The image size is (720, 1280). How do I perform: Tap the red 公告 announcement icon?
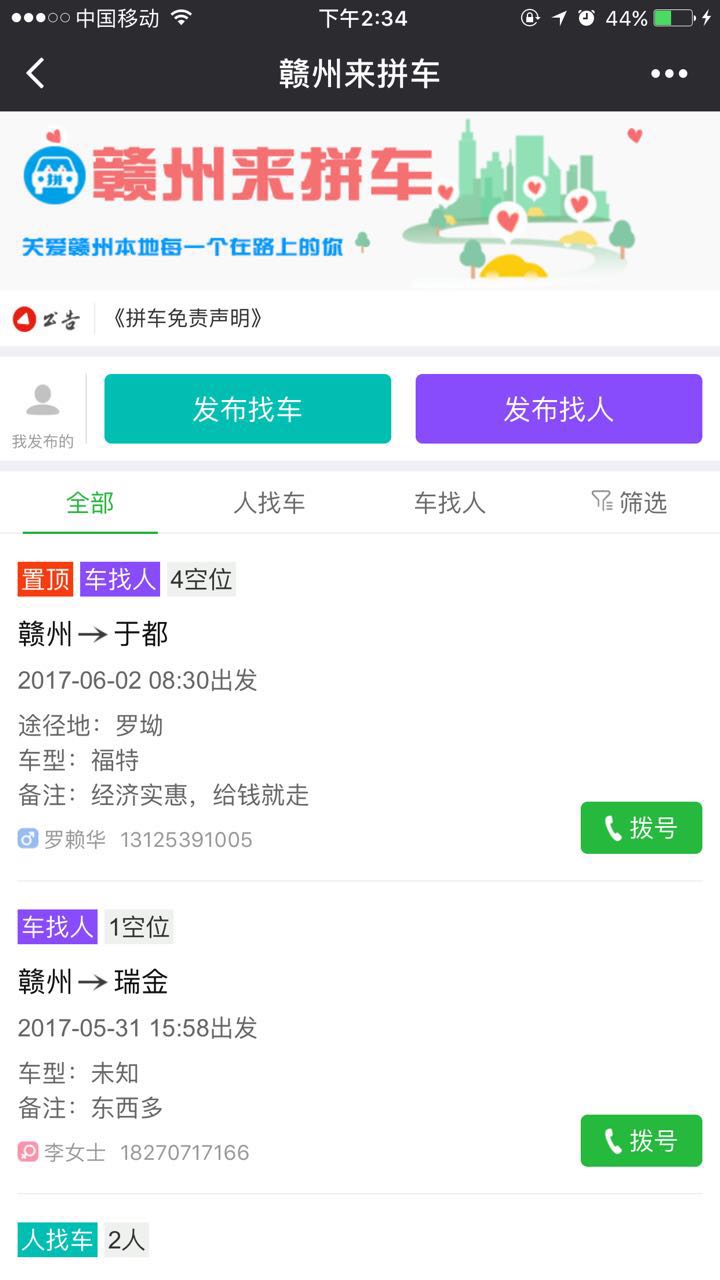click(26, 320)
